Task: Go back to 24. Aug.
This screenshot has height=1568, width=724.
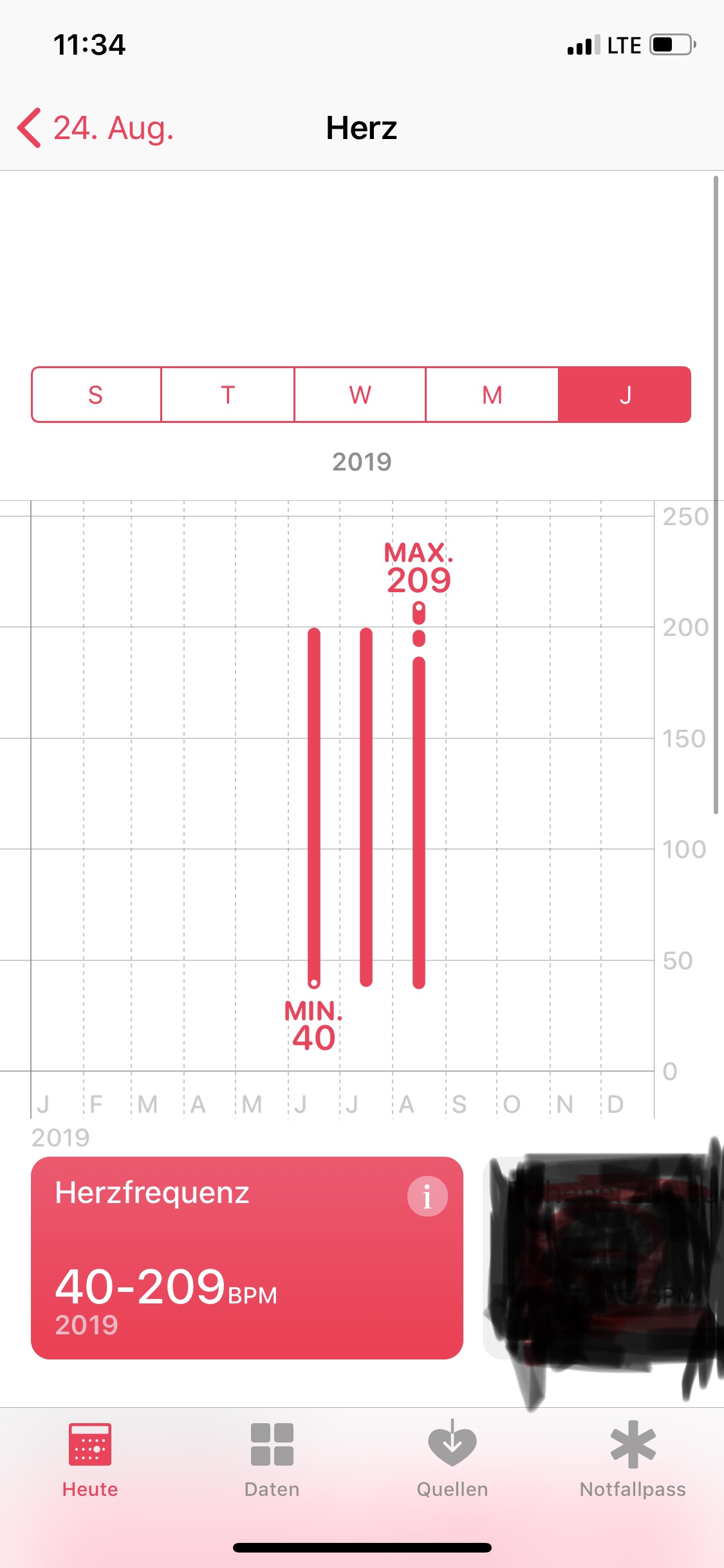Action: tap(97, 128)
